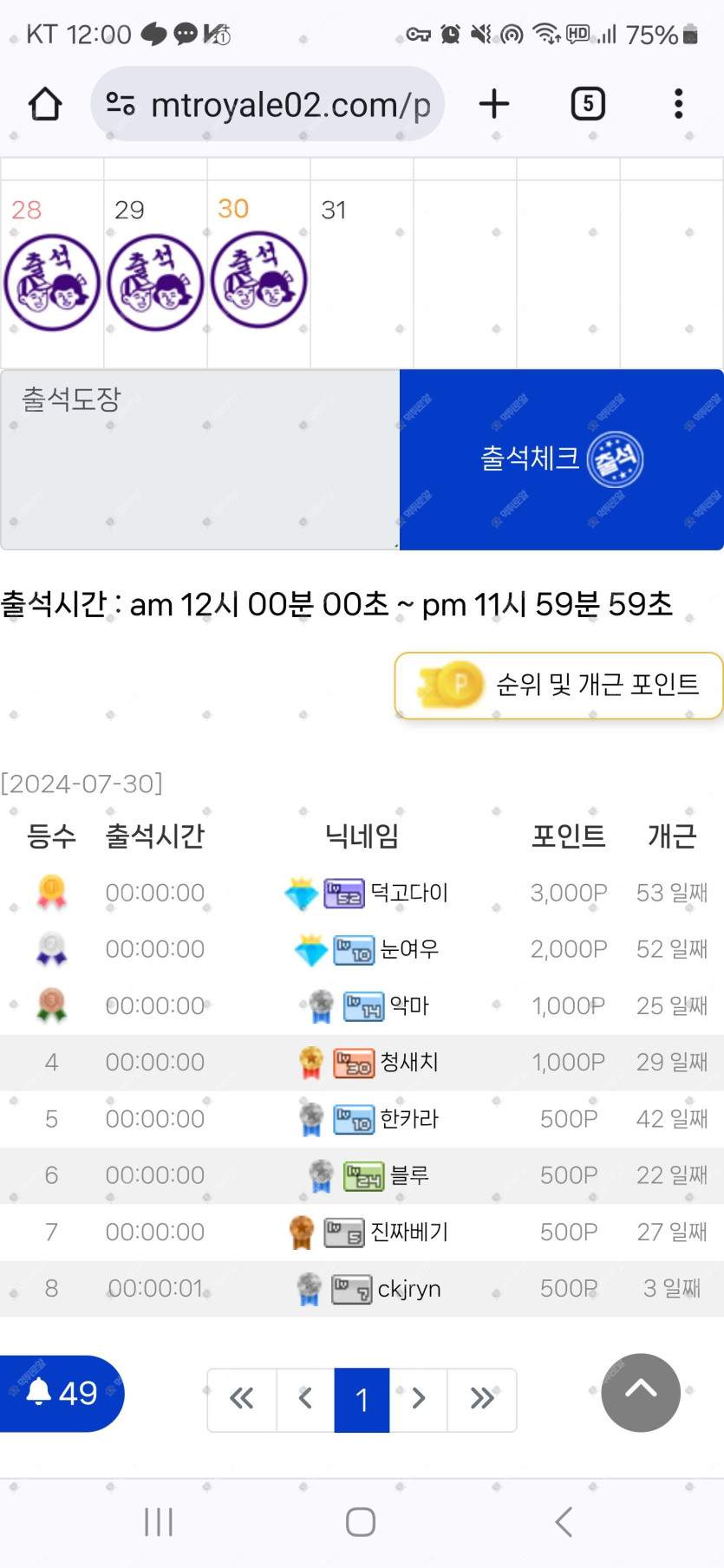Select page 1 of the rankings
Screen dimensions: 724x1568
(x=362, y=1399)
